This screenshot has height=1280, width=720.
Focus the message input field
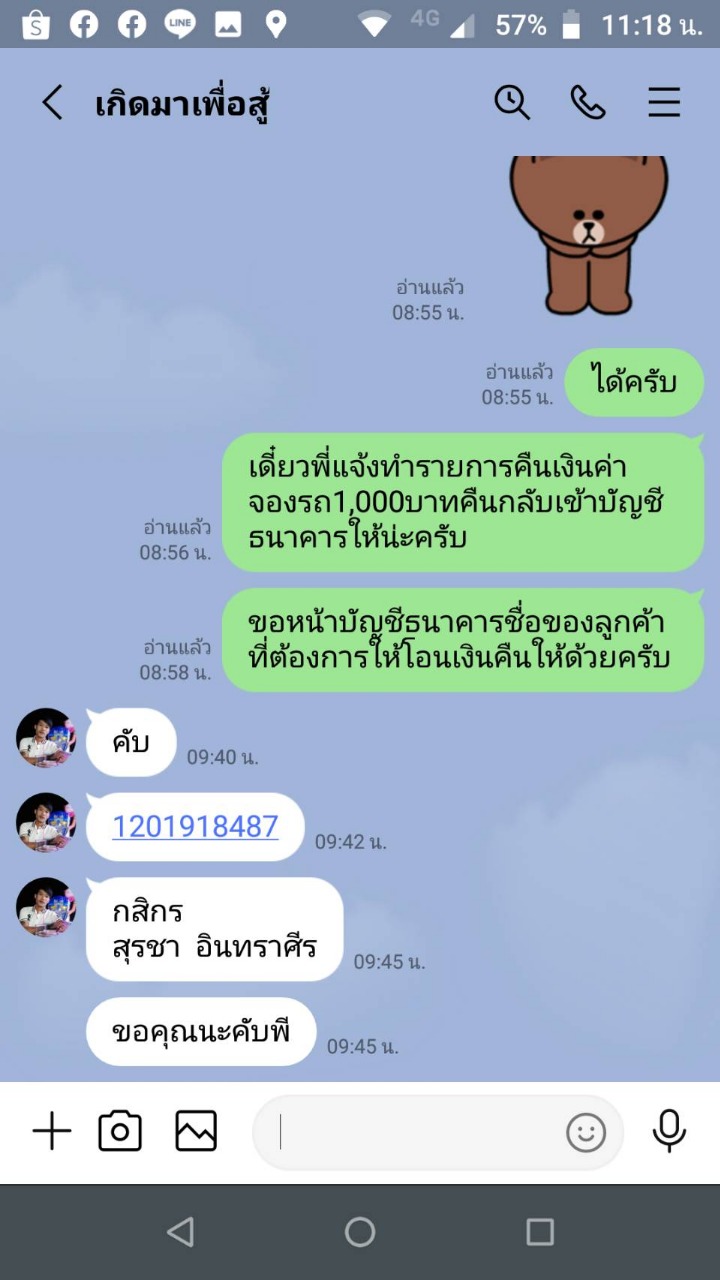[x=410, y=1132]
